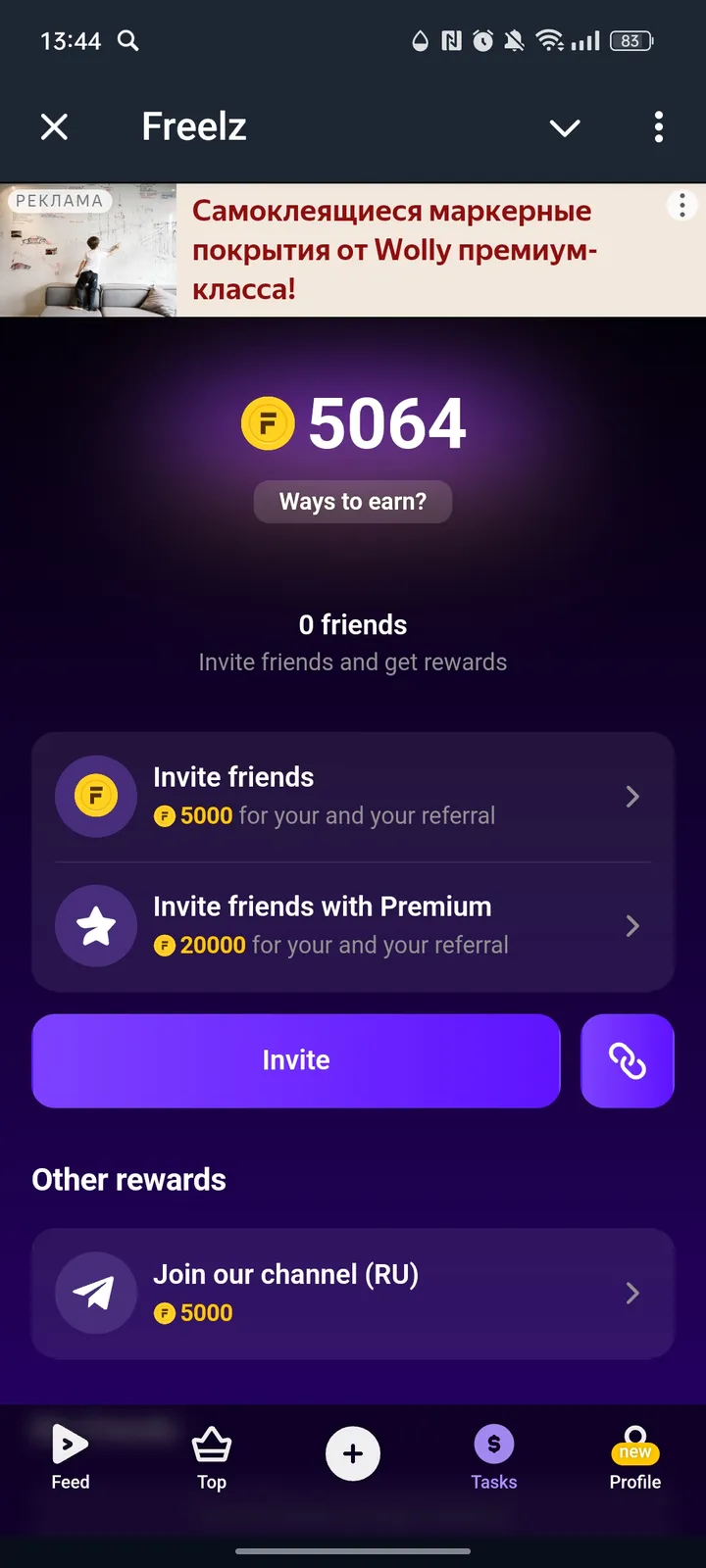Tap the Ways to earn button
Image resolution: width=706 pixels, height=1568 pixels.
pos(352,501)
